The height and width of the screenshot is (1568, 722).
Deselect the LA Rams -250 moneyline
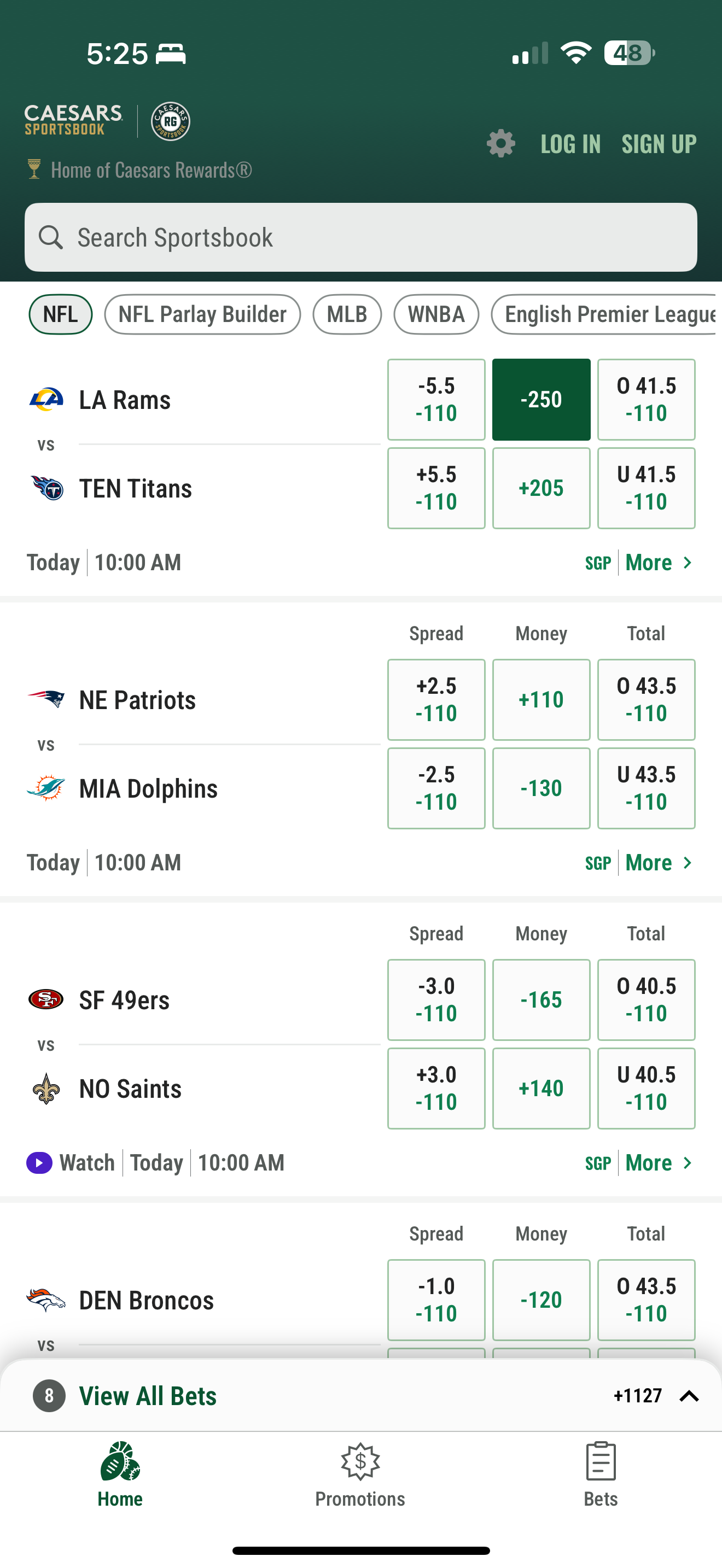pos(541,399)
